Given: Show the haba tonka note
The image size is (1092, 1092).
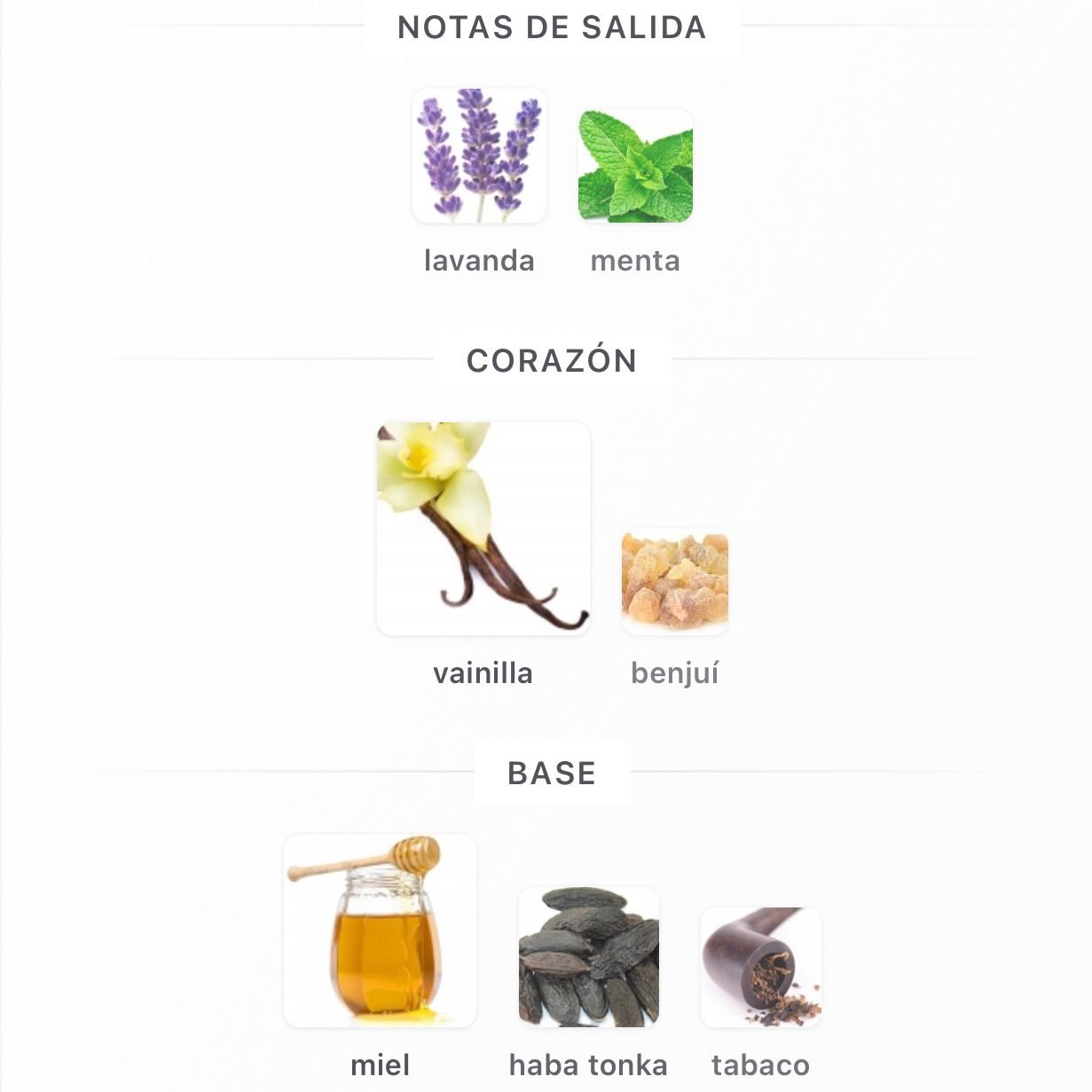Looking at the screenshot, I should tap(589, 956).
